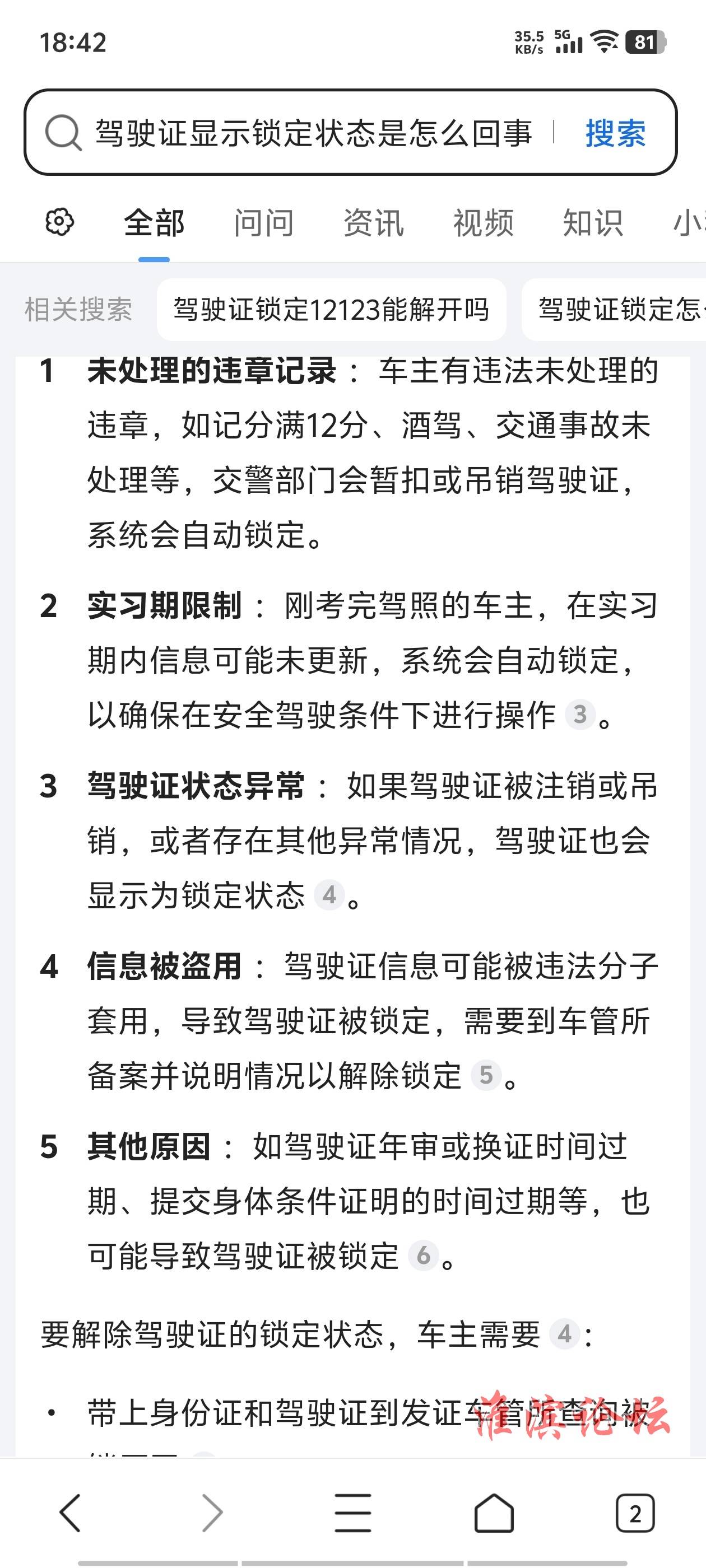Go to the browser home page

coord(494,1513)
